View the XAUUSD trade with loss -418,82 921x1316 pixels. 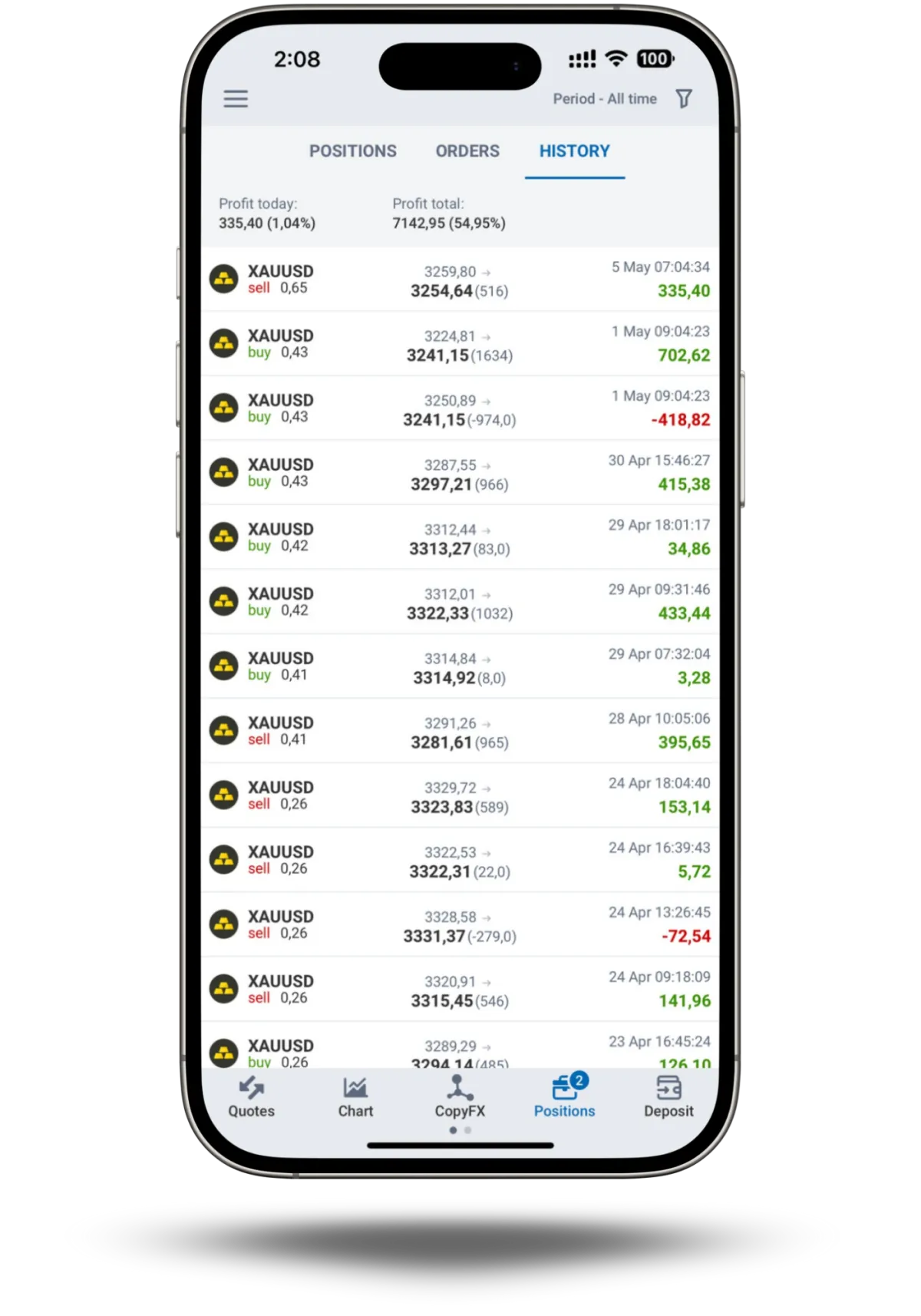click(x=459, y=409)
